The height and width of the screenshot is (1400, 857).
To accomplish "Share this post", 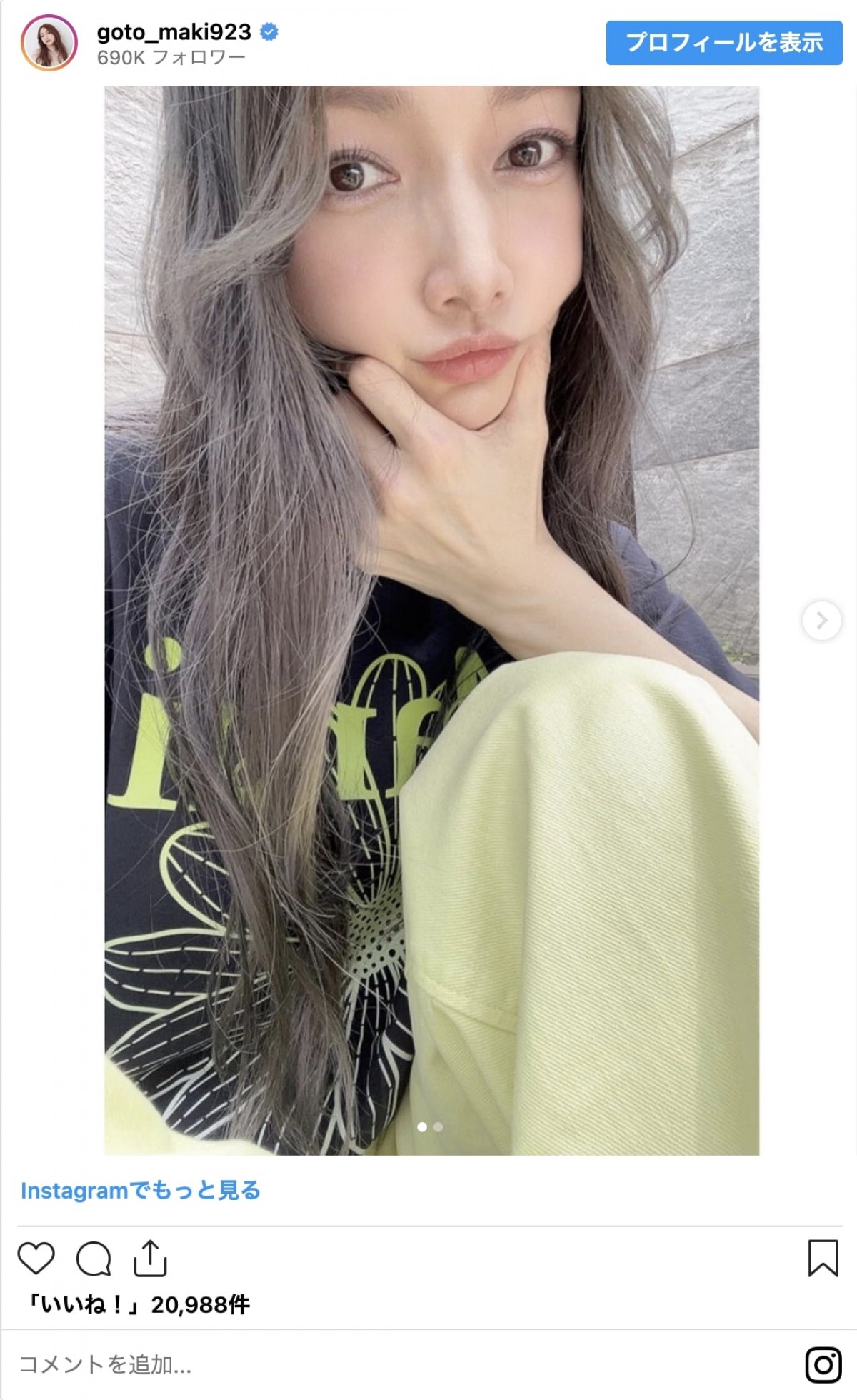I will (x=150, y=1258).
